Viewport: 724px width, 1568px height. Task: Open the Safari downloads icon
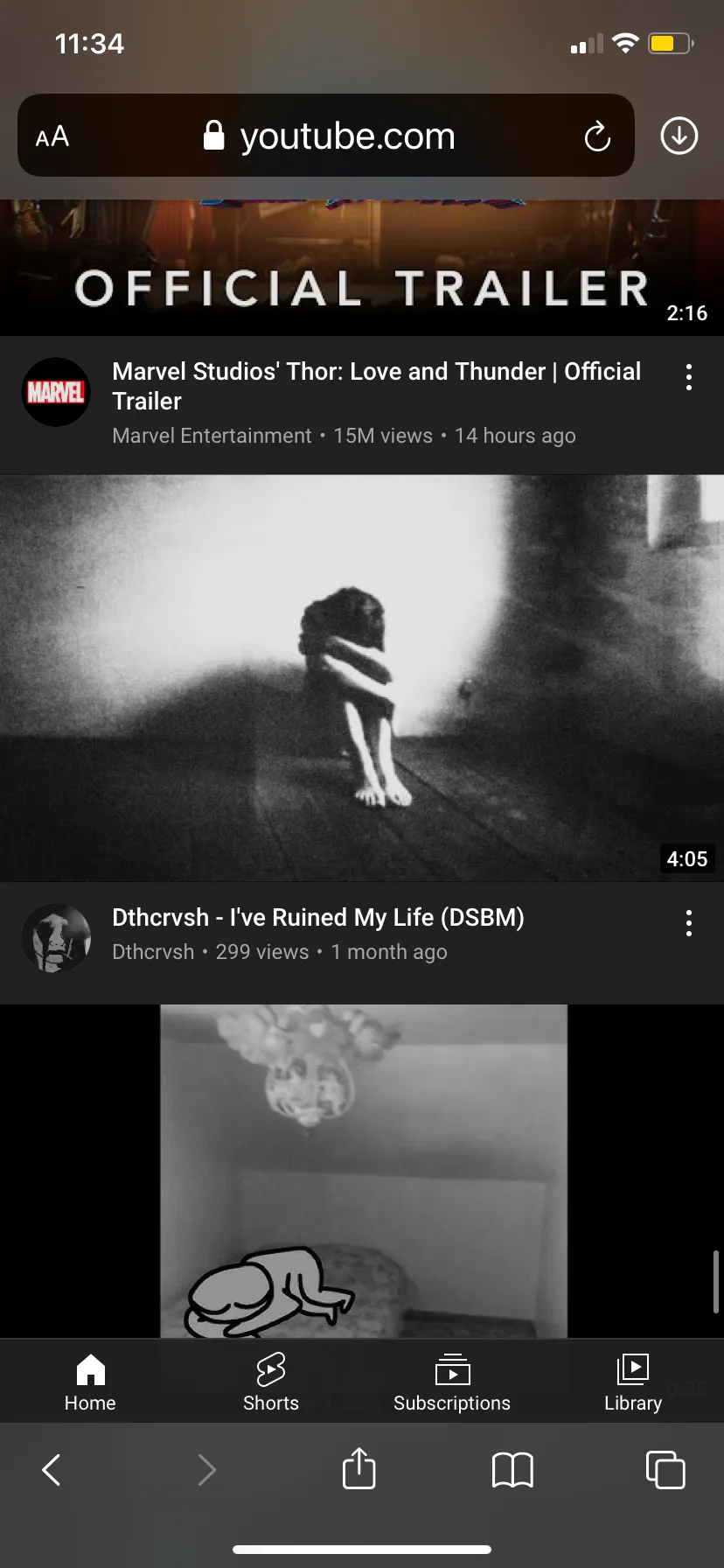679,136
